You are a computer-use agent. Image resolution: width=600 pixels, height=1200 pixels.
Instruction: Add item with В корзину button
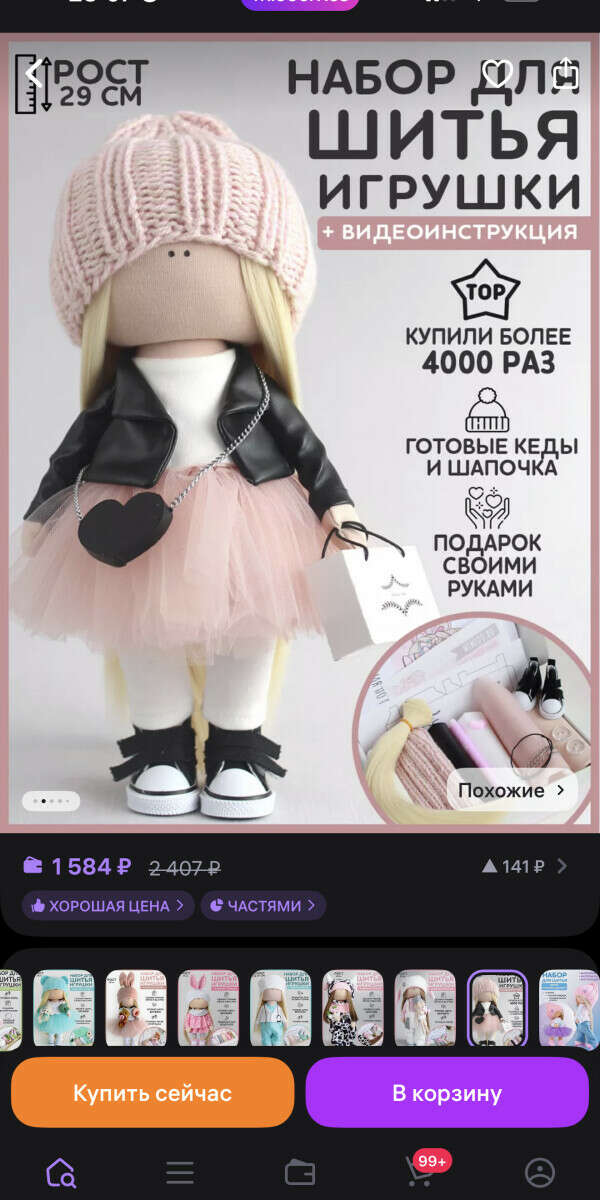click(447, 1093)
